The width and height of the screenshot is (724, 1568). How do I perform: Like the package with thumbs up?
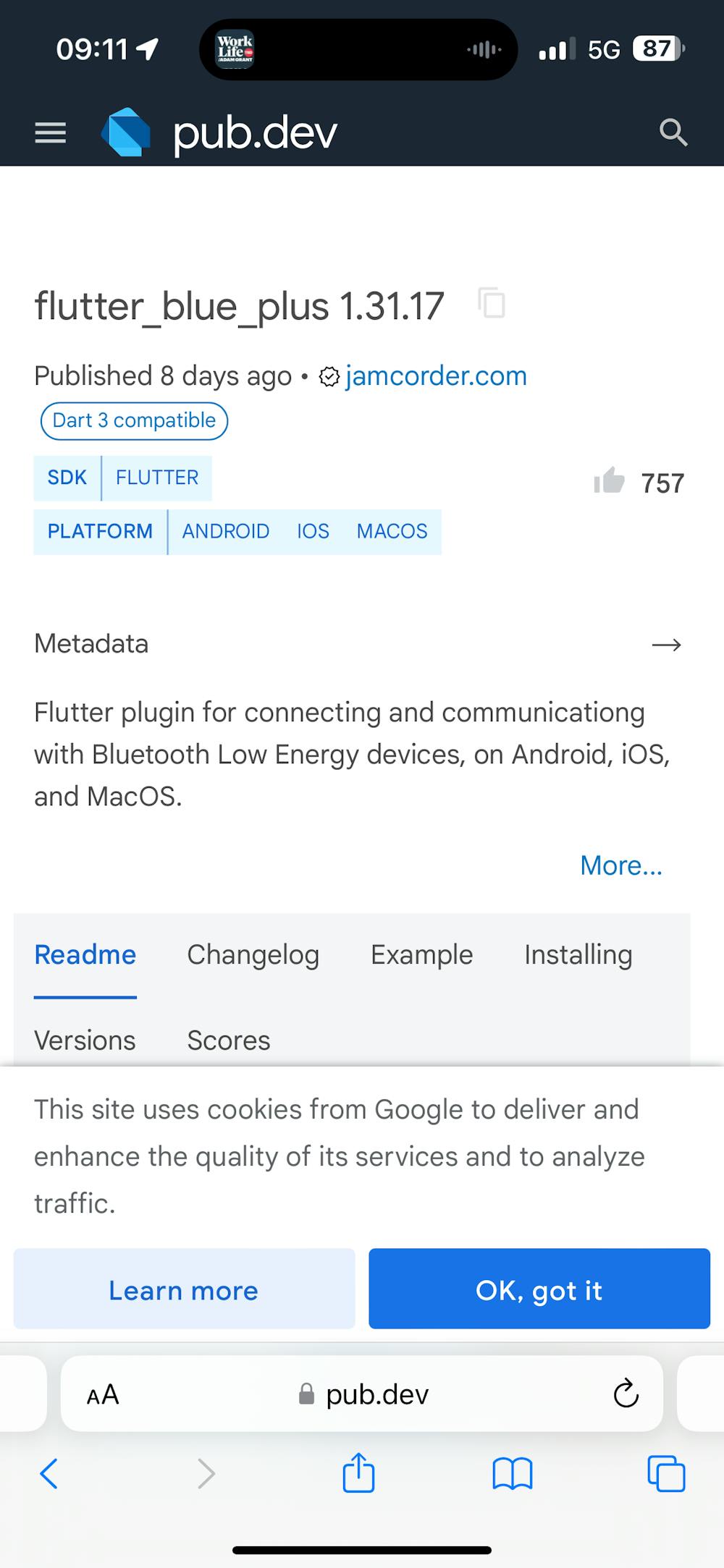[x=609, y=480]
